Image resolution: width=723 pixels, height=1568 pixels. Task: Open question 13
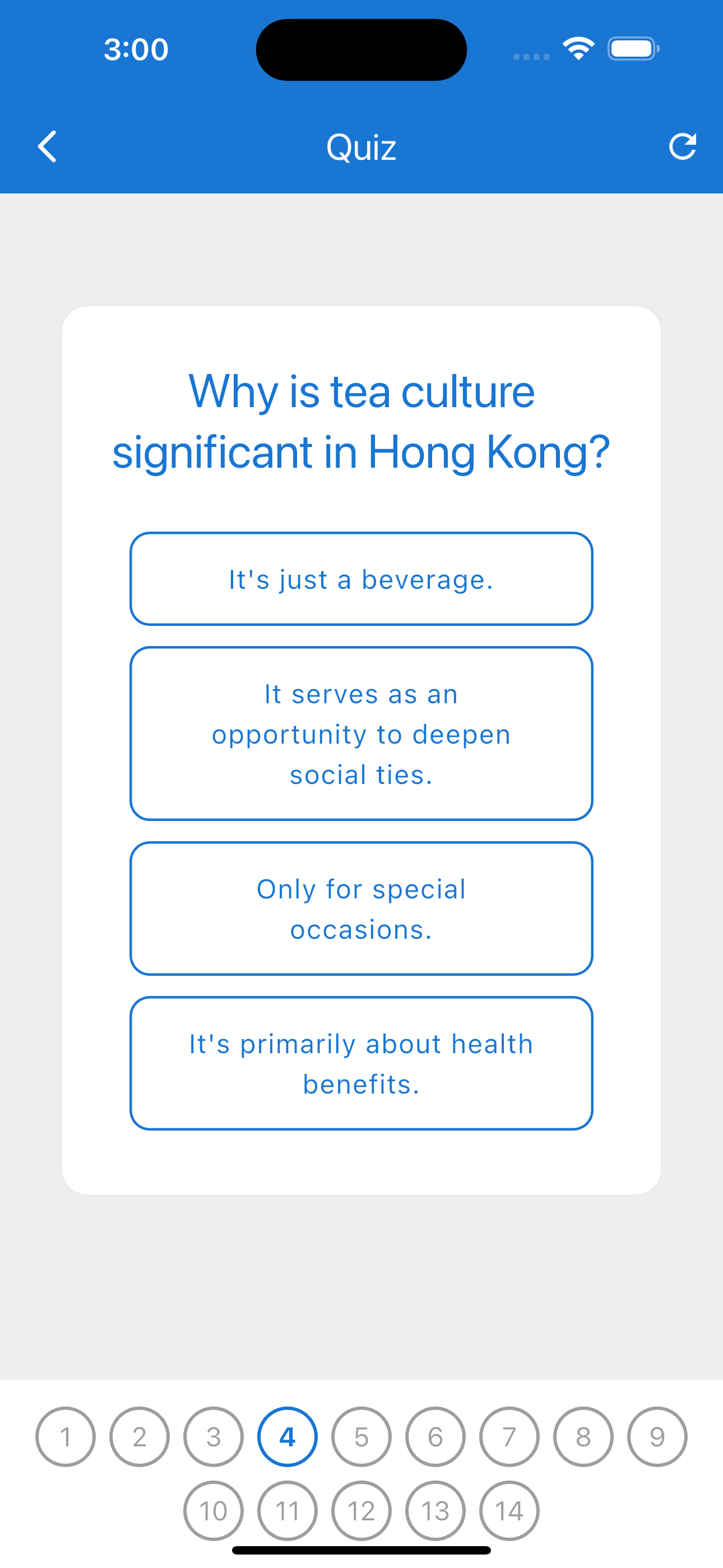[435, 1511]
